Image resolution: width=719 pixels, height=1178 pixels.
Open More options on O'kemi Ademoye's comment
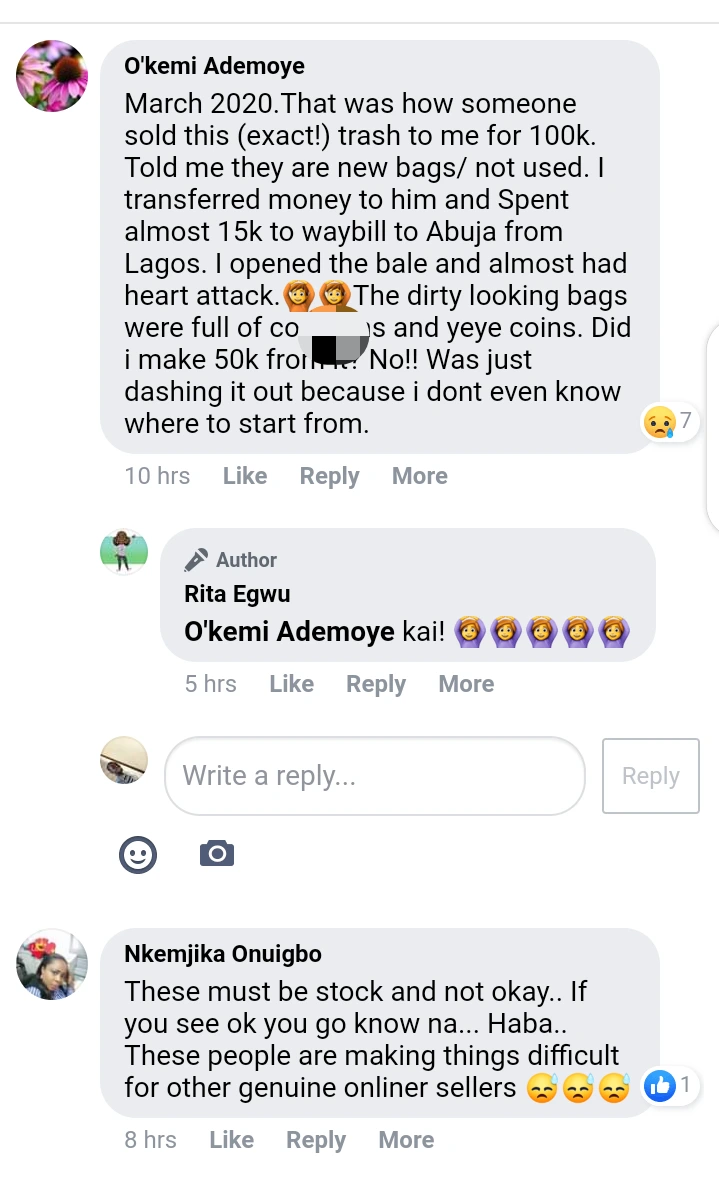coord(419,476)
